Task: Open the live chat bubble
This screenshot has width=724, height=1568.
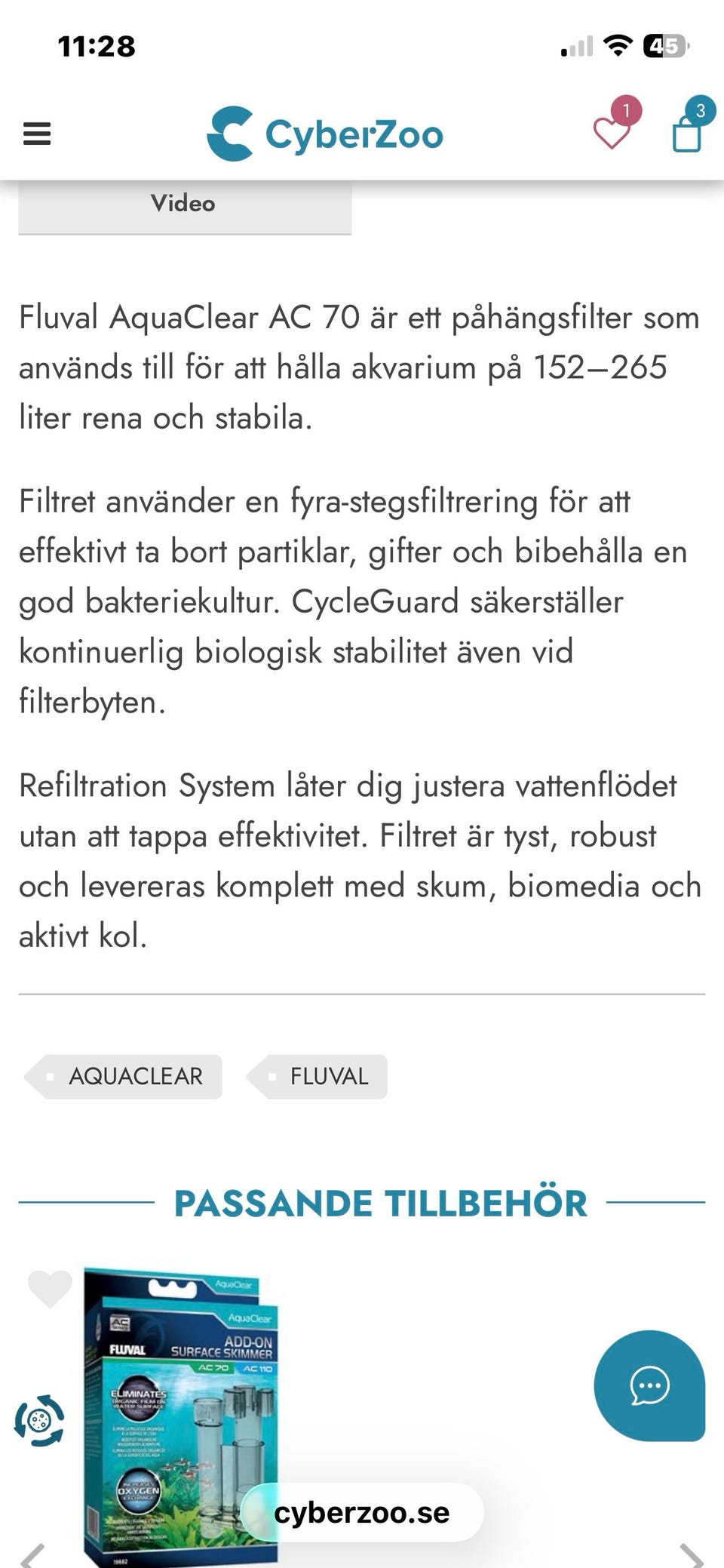Action: coord(649,1385)
